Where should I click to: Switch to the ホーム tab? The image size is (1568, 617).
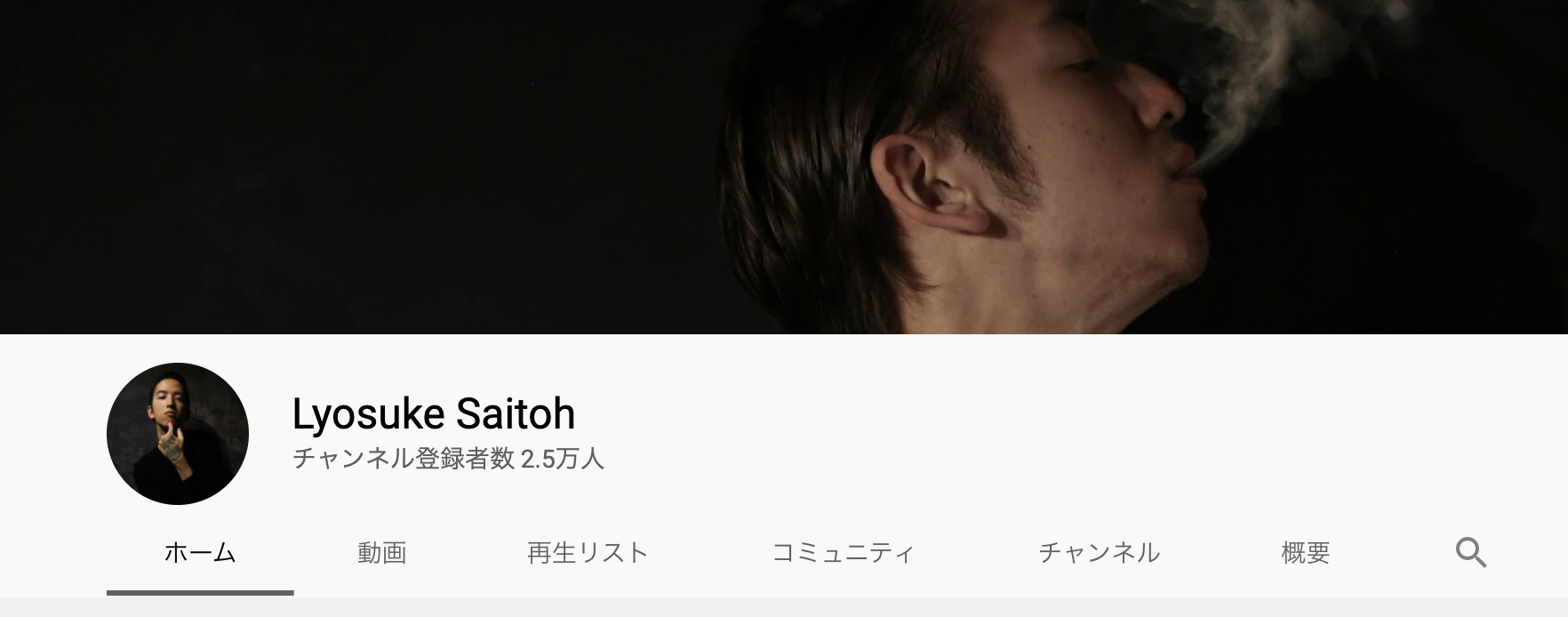coord(200,553)
